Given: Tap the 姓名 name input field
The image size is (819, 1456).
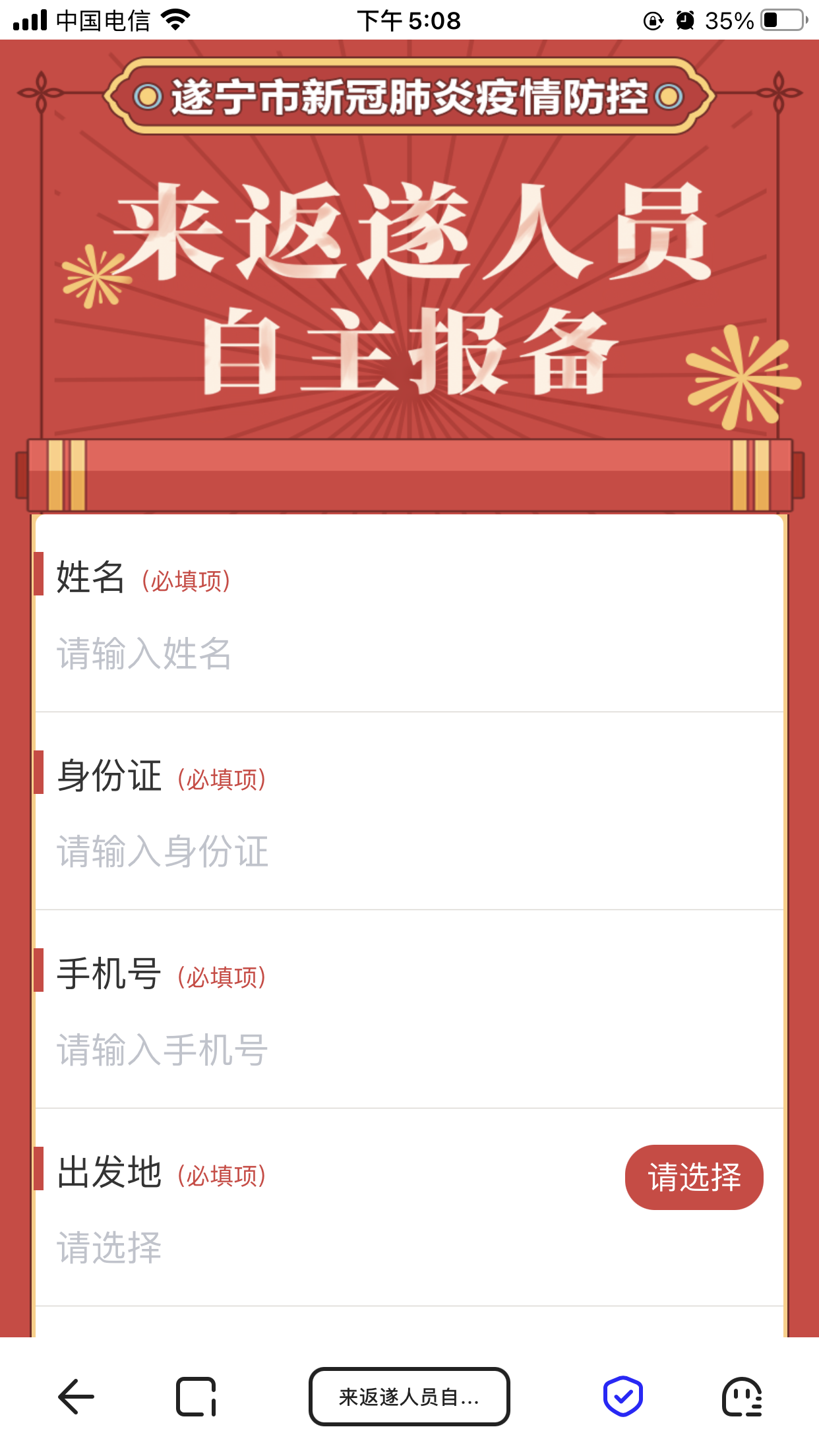Looking at the screenshot, I should pos(409,654).
